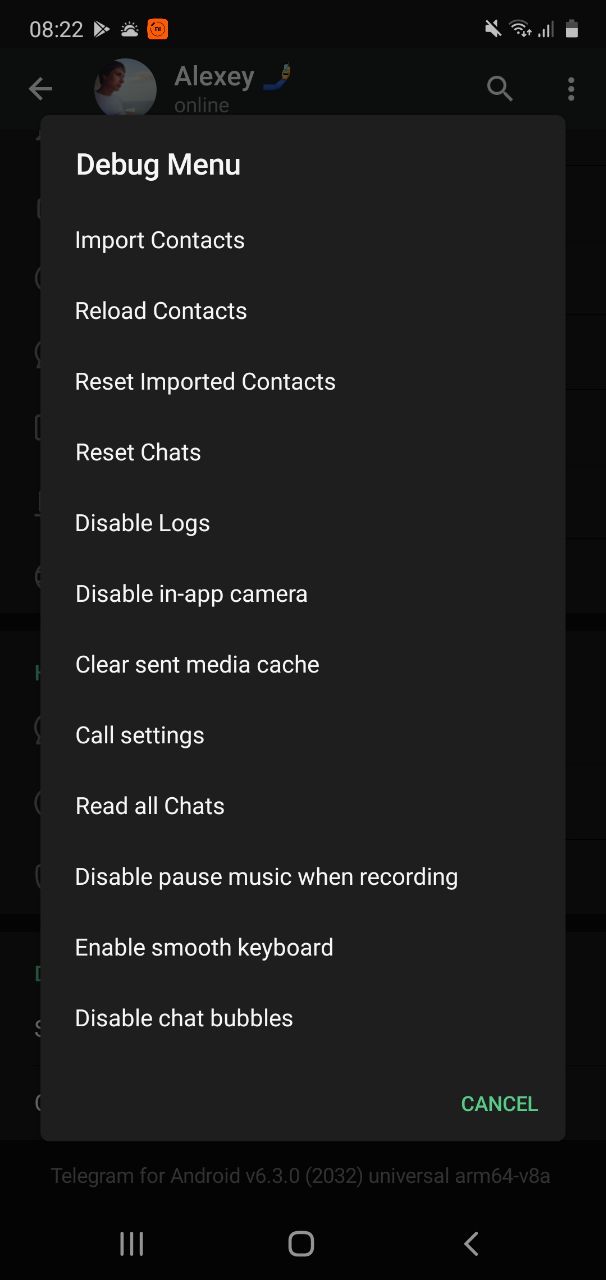The height and width of the screenshot is (1280, 606).
Task: Tap Reset Imported Contacts
Action: (205, 382)
